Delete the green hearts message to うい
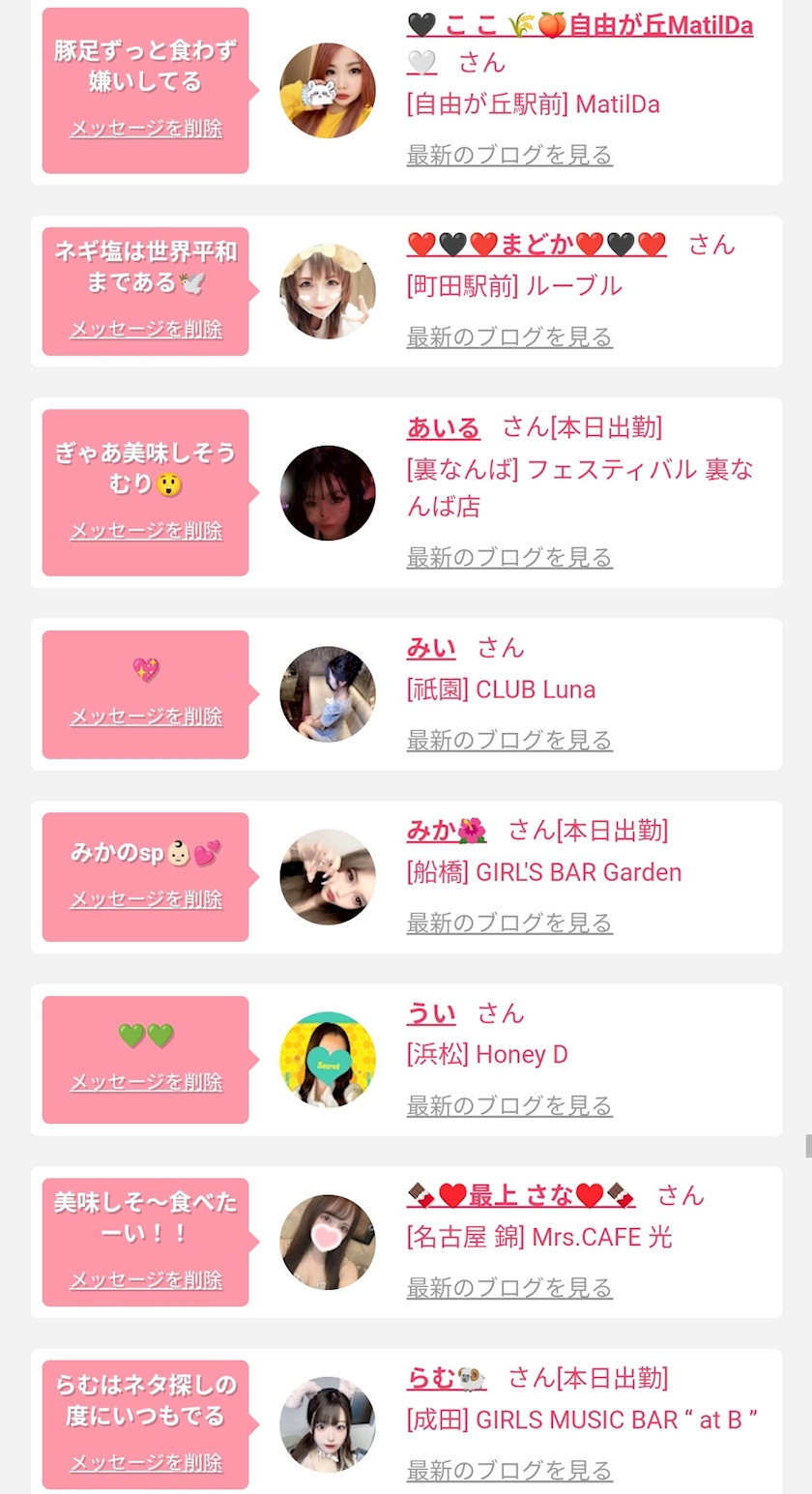 click(x=146, y=1082)
